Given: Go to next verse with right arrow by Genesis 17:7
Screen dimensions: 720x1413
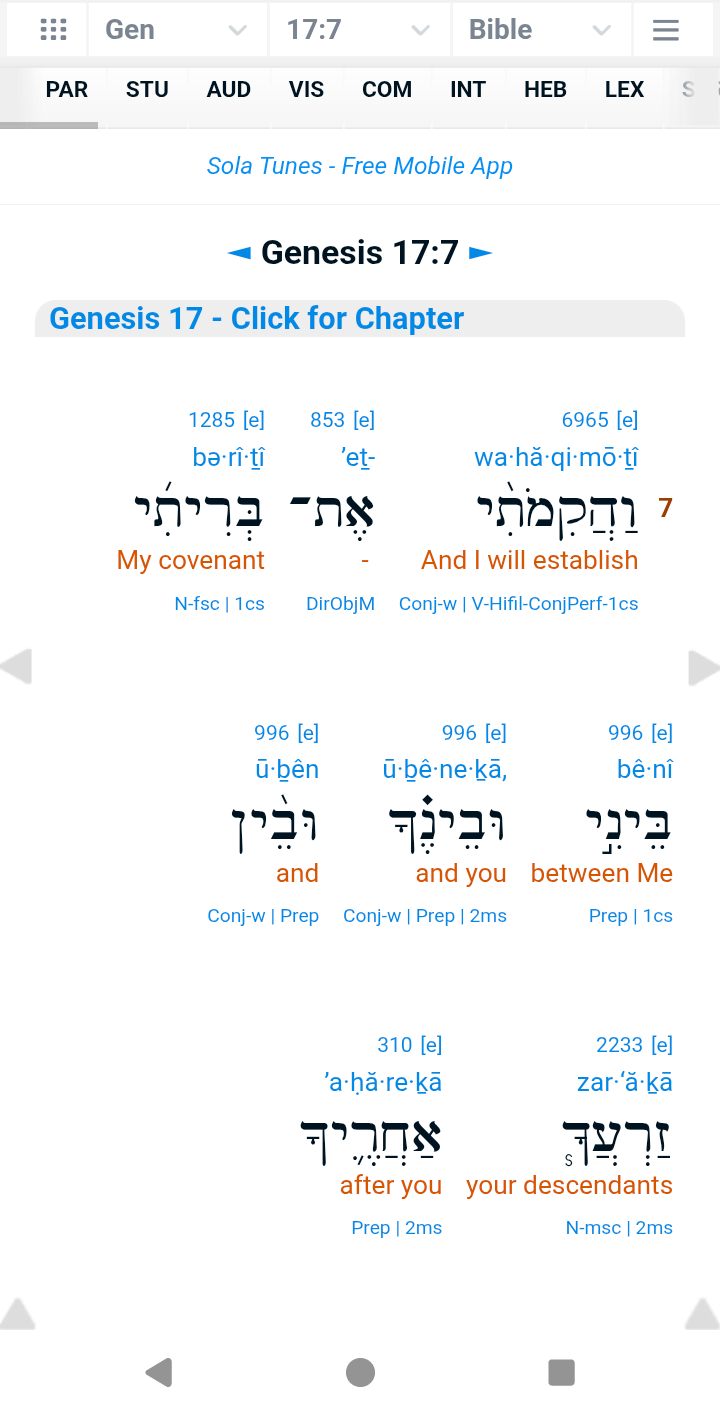Looking at the screenshot, I should point(481,253).
